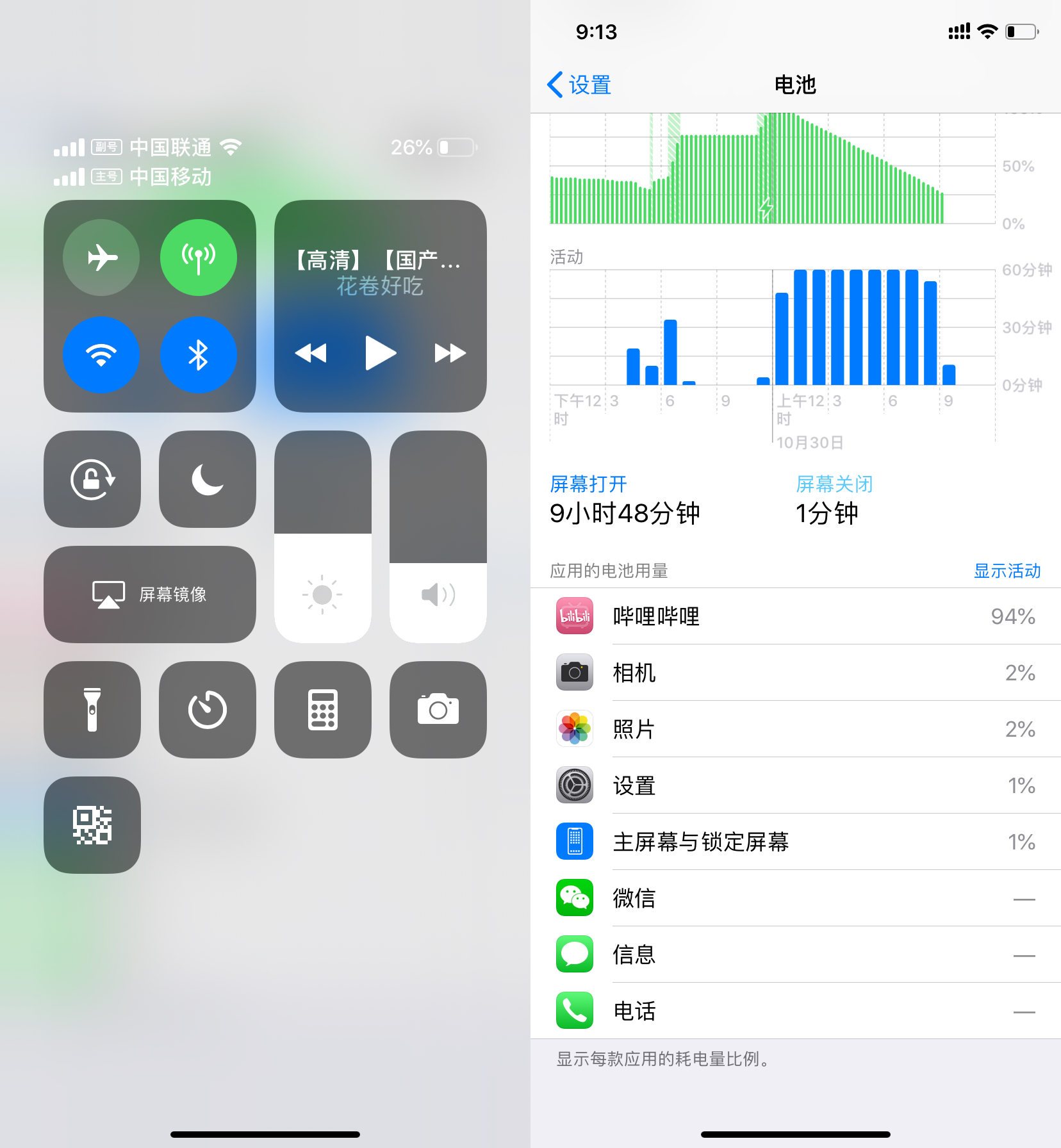Skip to the next track

450,353
